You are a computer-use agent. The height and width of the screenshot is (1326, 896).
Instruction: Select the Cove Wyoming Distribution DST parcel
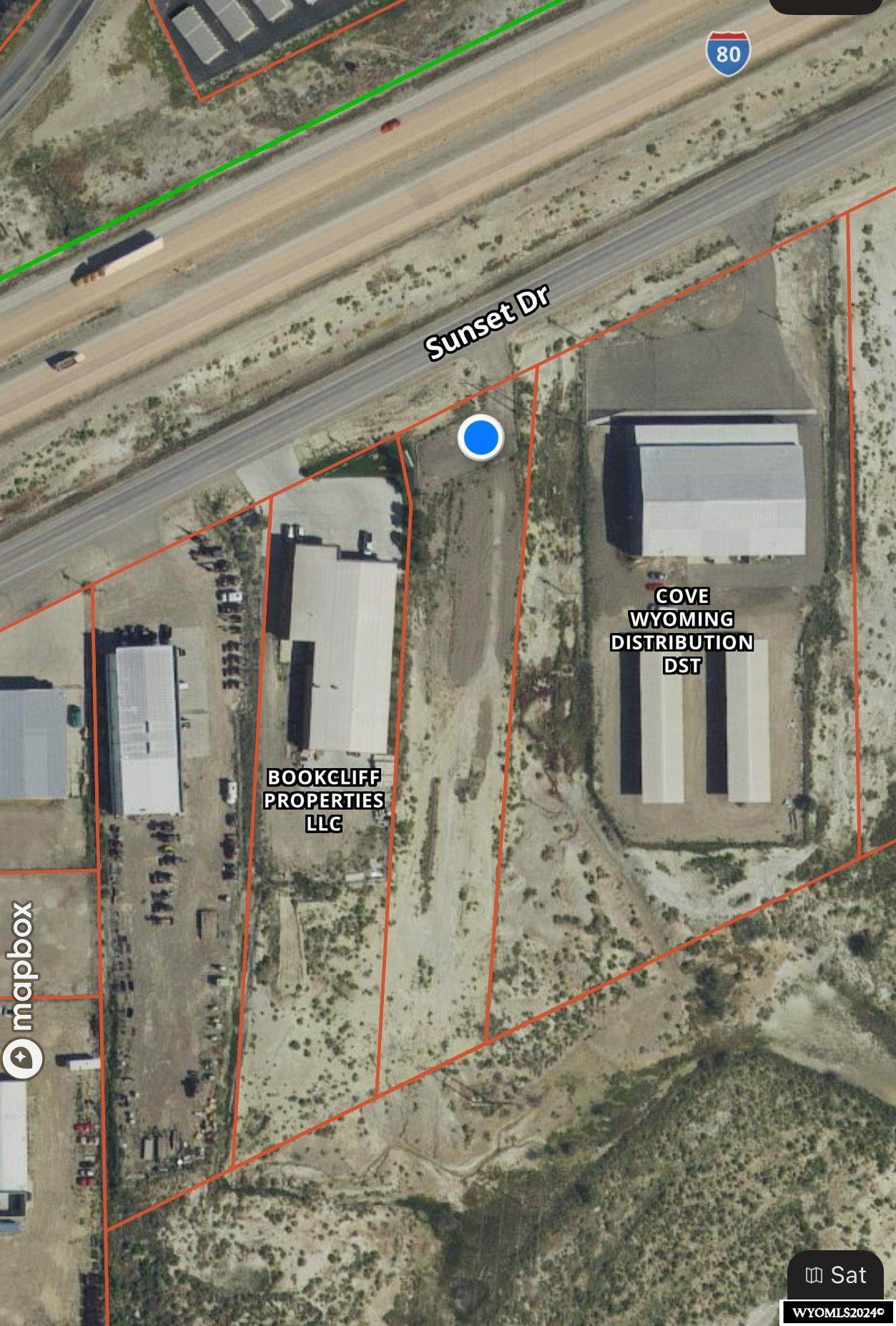pos(681,631)
